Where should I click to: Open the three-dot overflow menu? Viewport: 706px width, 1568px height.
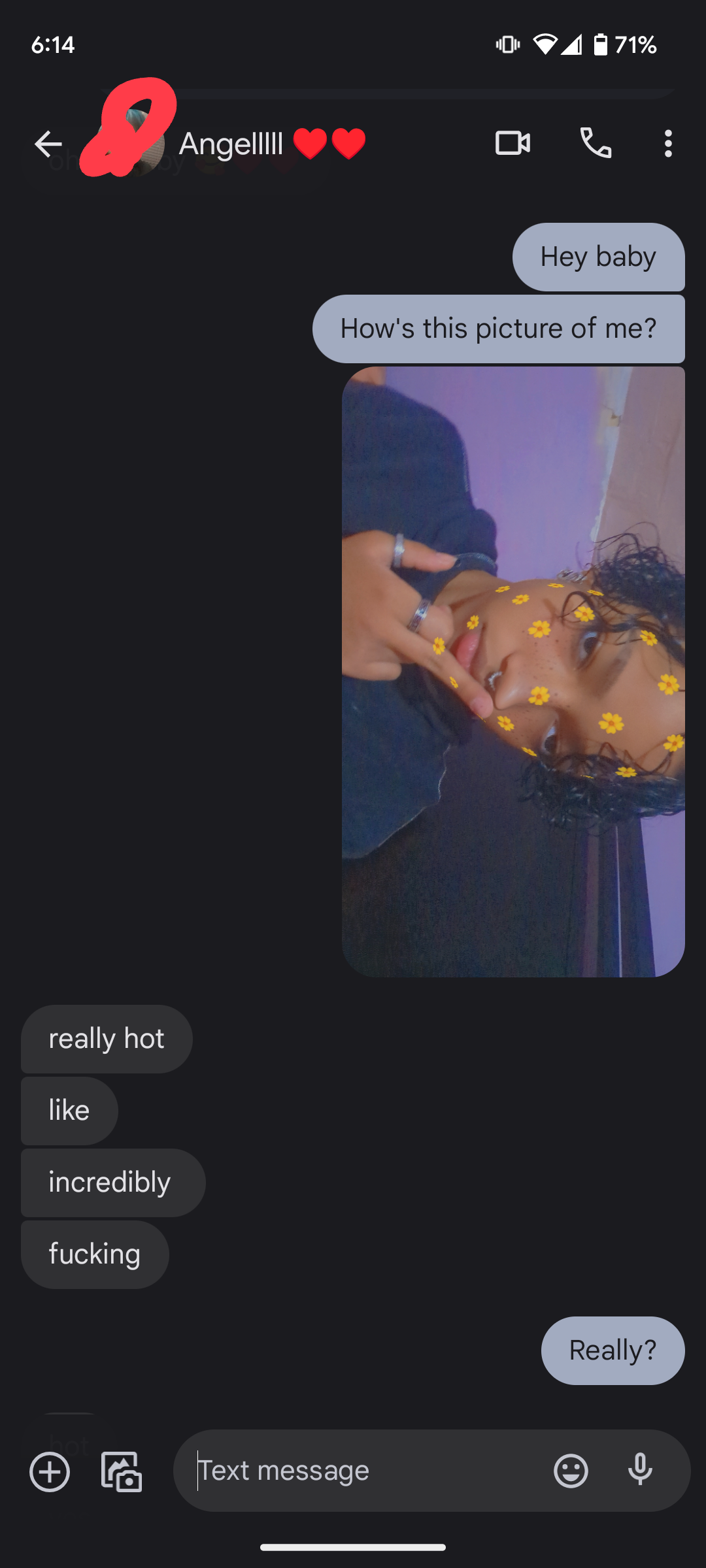tap(667, 143)
